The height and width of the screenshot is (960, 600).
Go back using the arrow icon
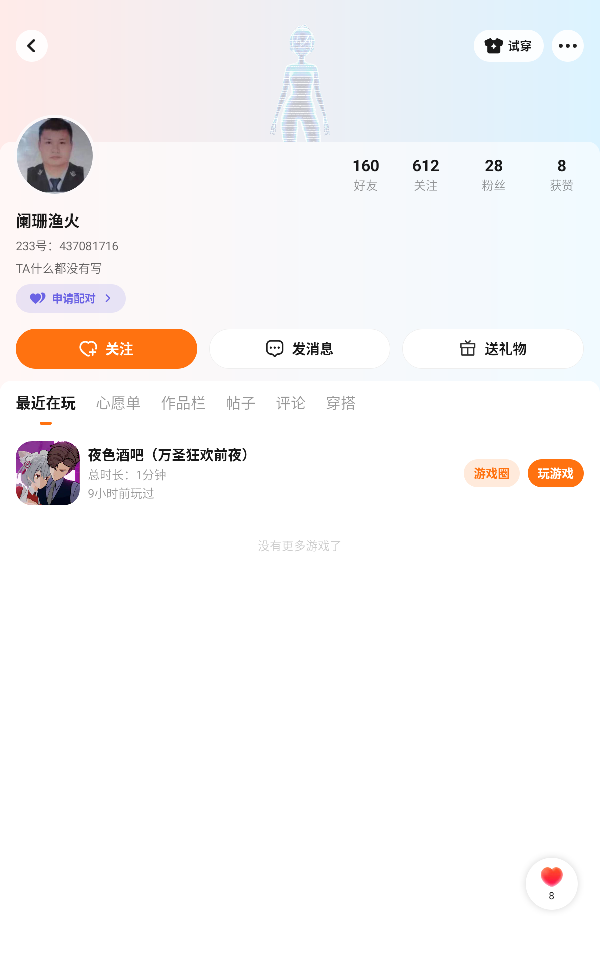32,46
